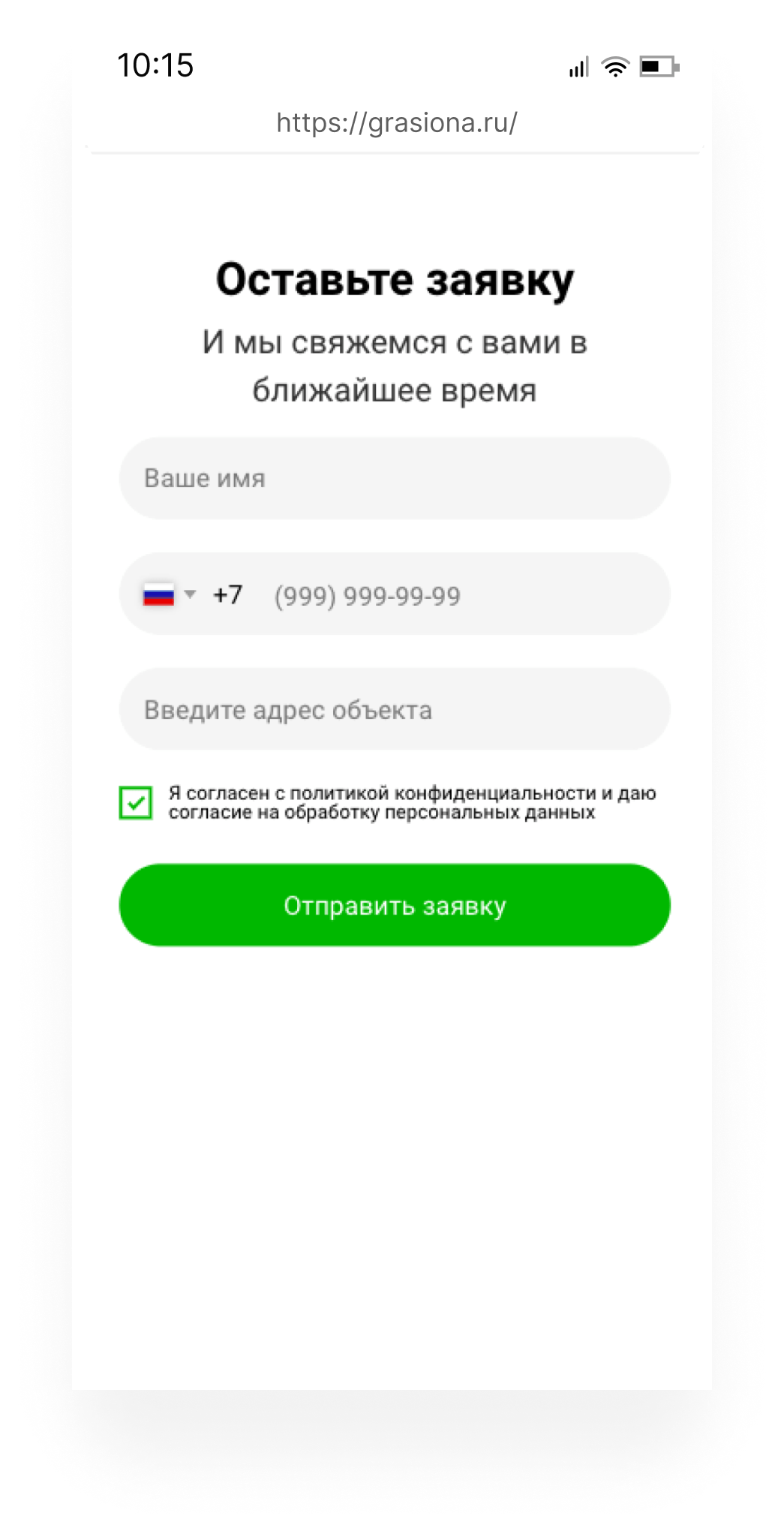Submit with 'Отправить заявку' button
Viewport: 784px width, 1534px height.
pos(394,905)
